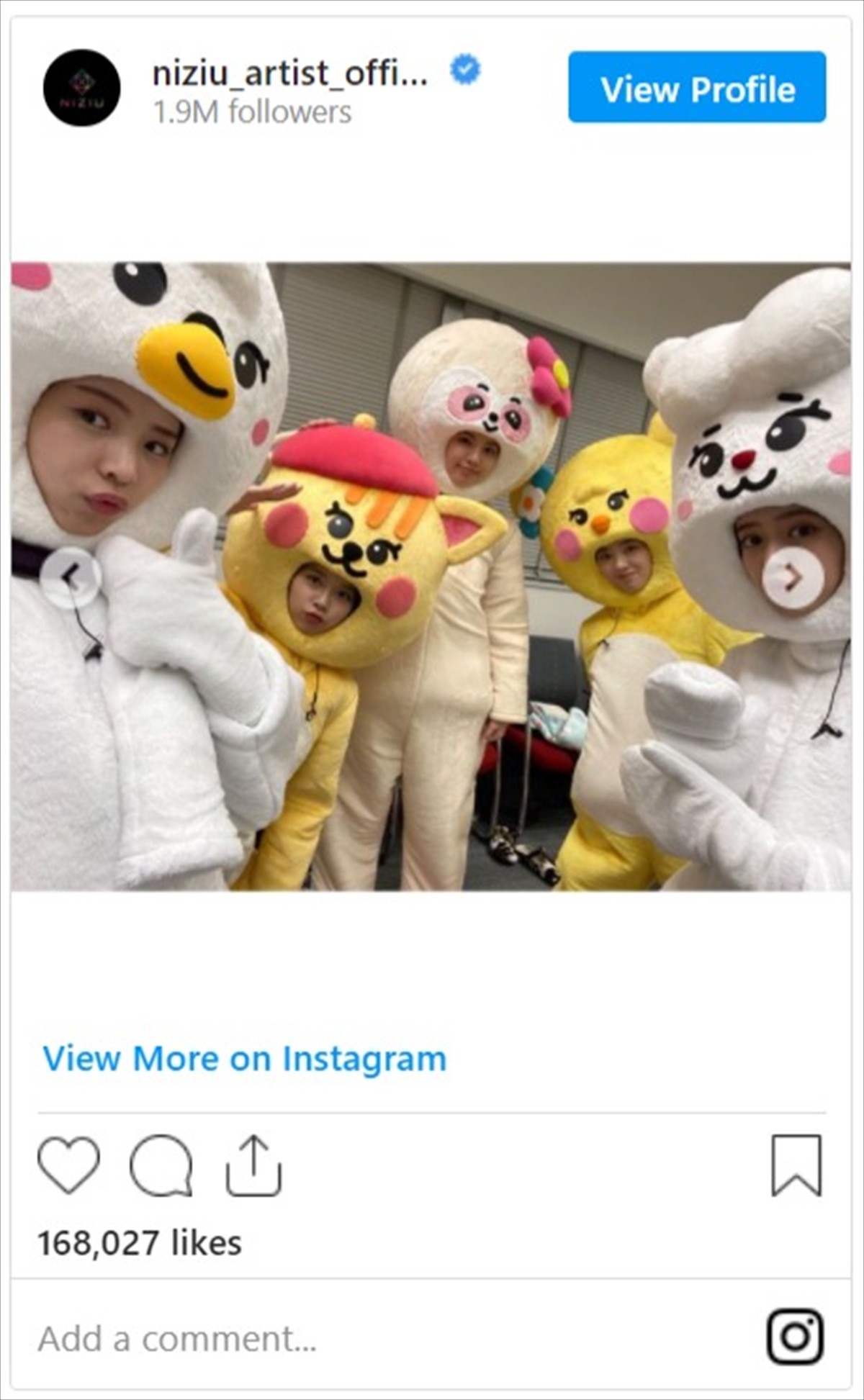The height and width of the screenshot is (1400, 864).
Task: Open the niziu_artist_offi username link
Action: 290,73
